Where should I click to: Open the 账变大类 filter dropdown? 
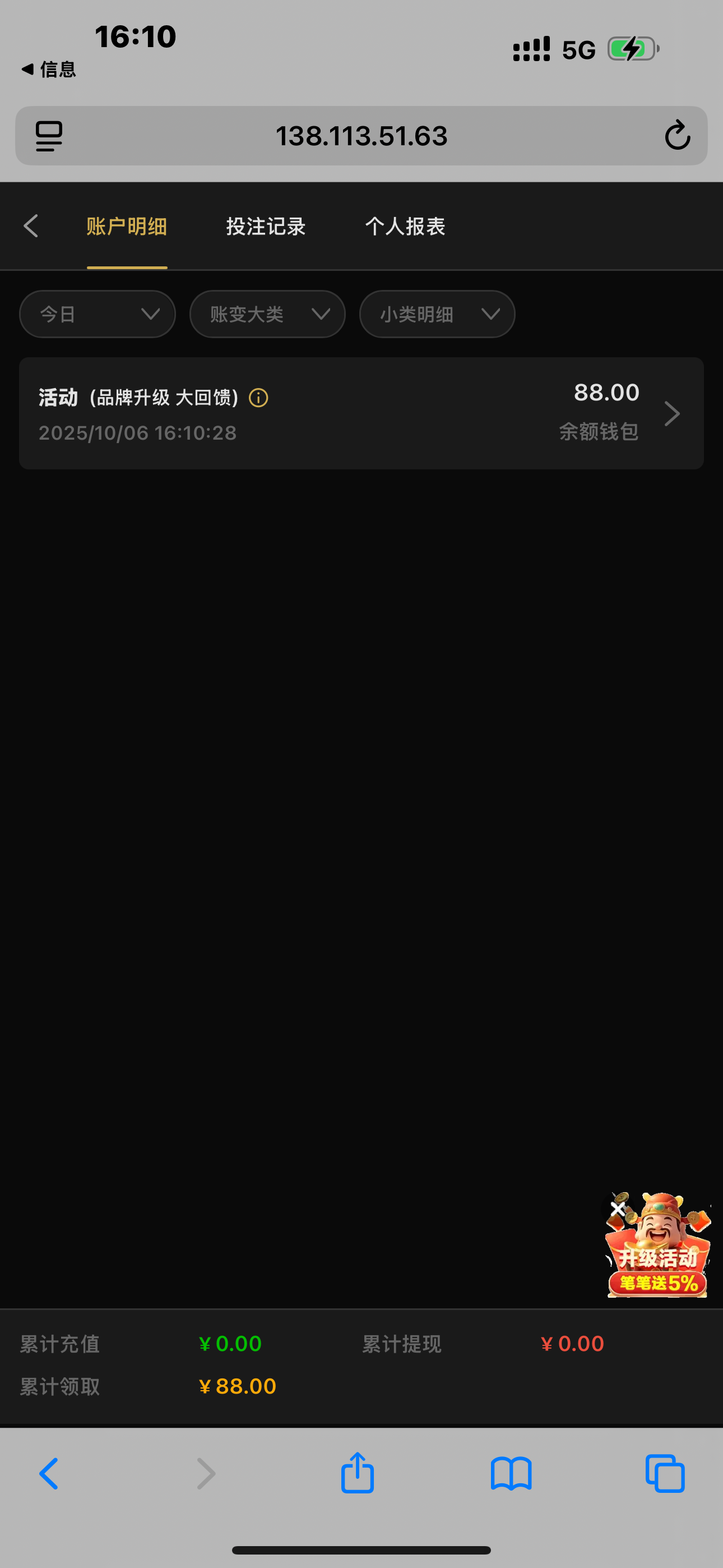[267, 314]
